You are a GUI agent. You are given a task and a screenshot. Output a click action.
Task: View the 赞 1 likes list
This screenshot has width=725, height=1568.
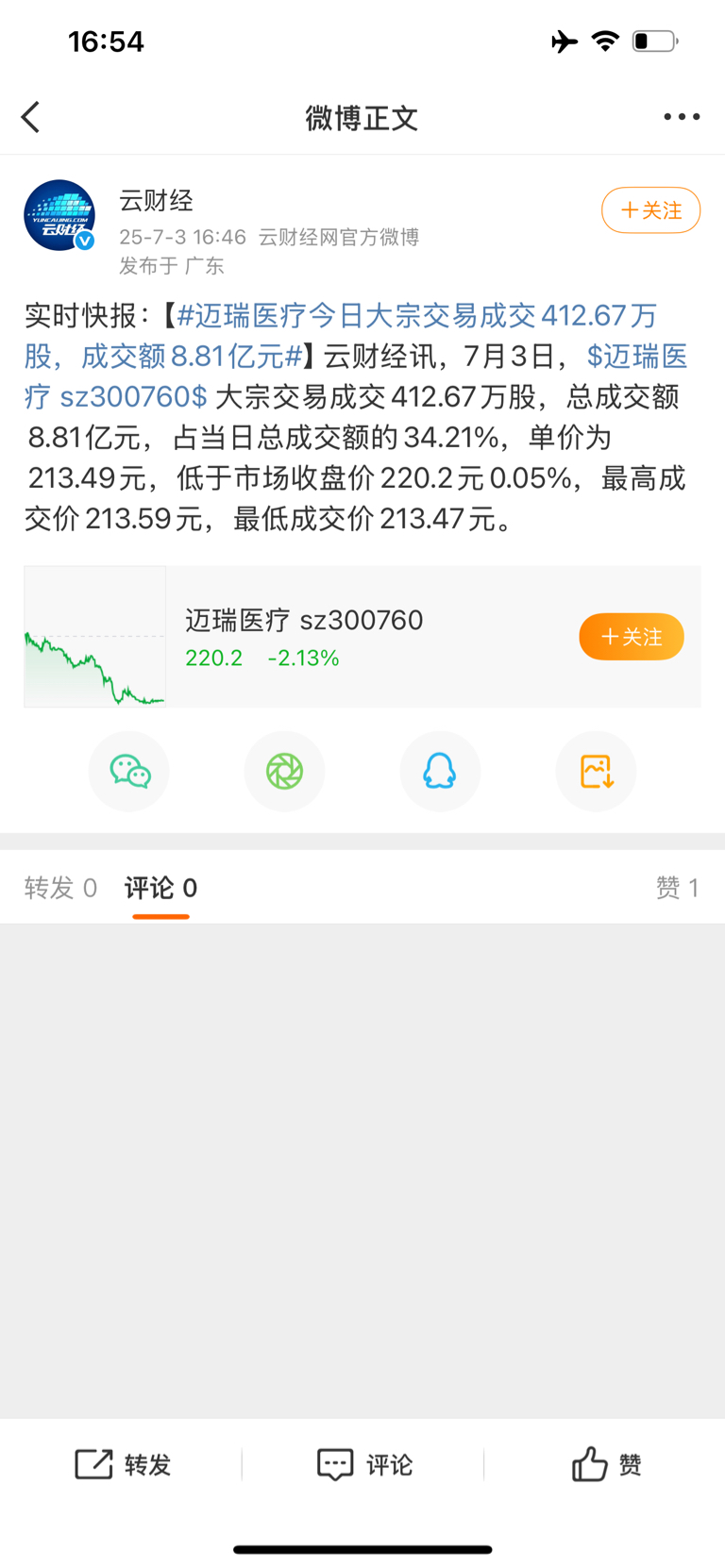pyautogui.click(x=678, y=888)
